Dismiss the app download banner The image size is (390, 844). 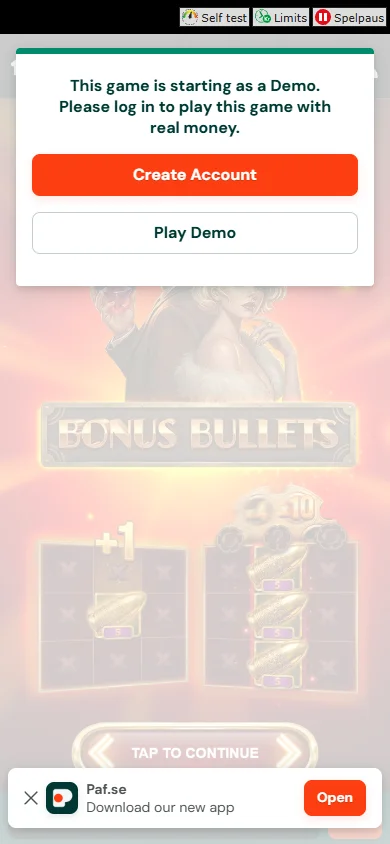point(31,798)
